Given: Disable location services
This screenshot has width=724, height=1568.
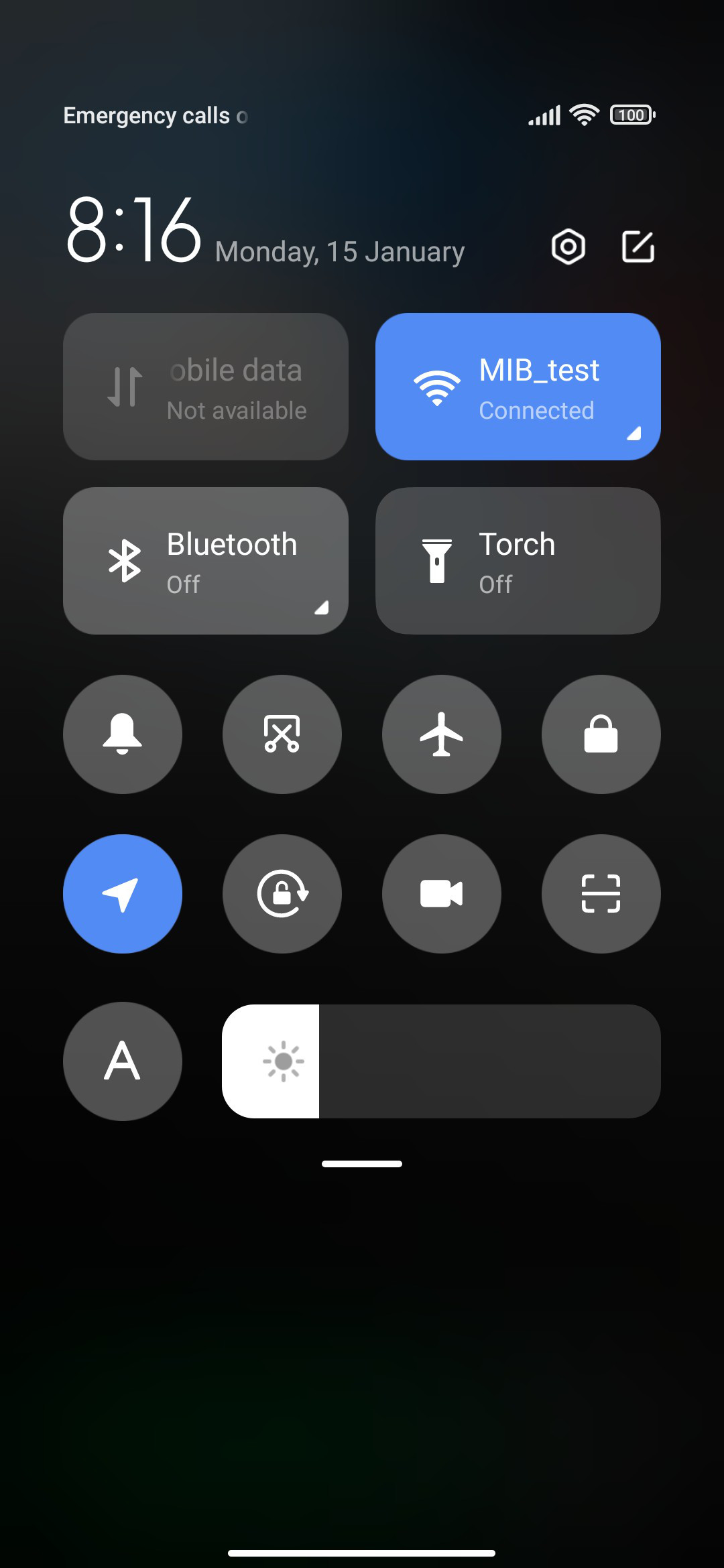Looking at the screenshot, I should click(x=123, y=894).
